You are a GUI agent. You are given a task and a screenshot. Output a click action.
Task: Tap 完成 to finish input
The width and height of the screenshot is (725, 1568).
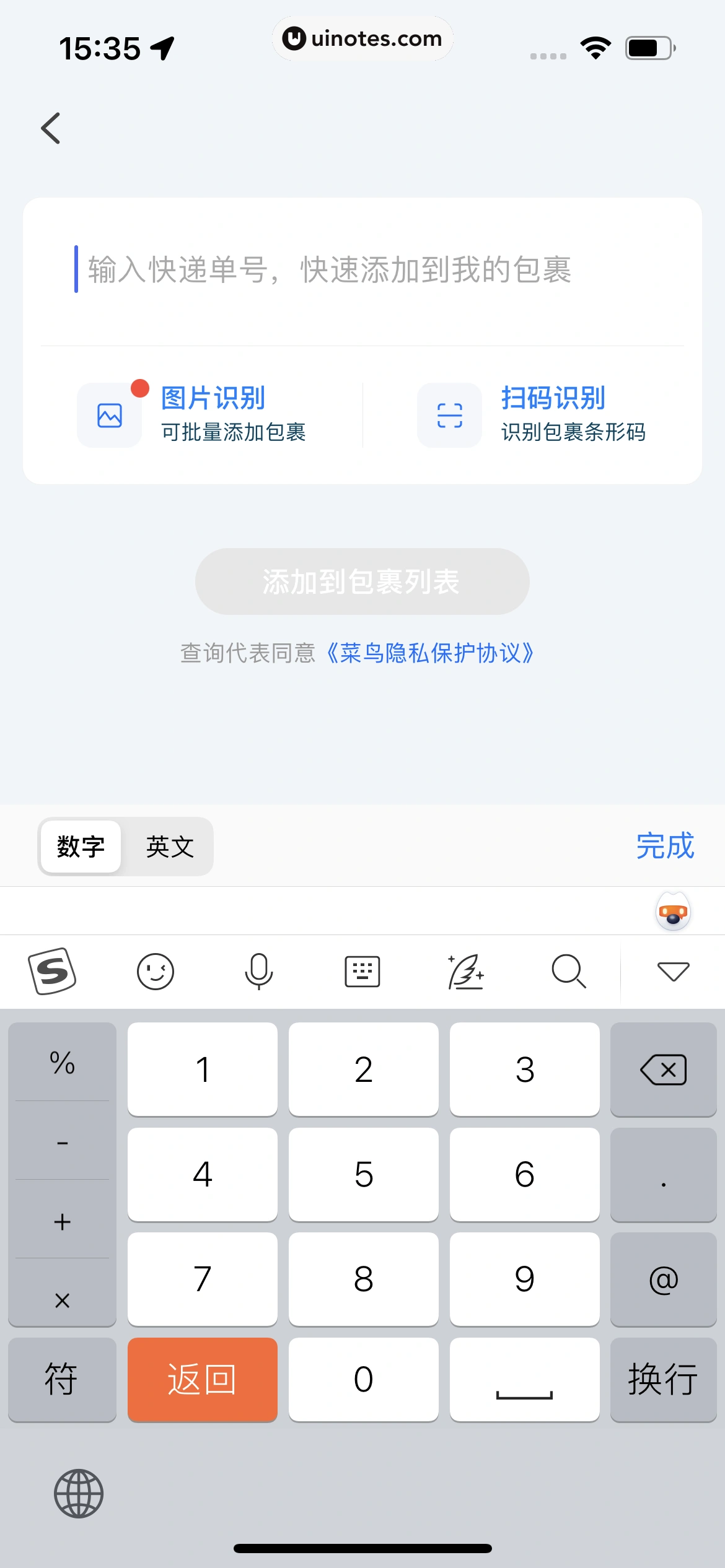point(664,847)
